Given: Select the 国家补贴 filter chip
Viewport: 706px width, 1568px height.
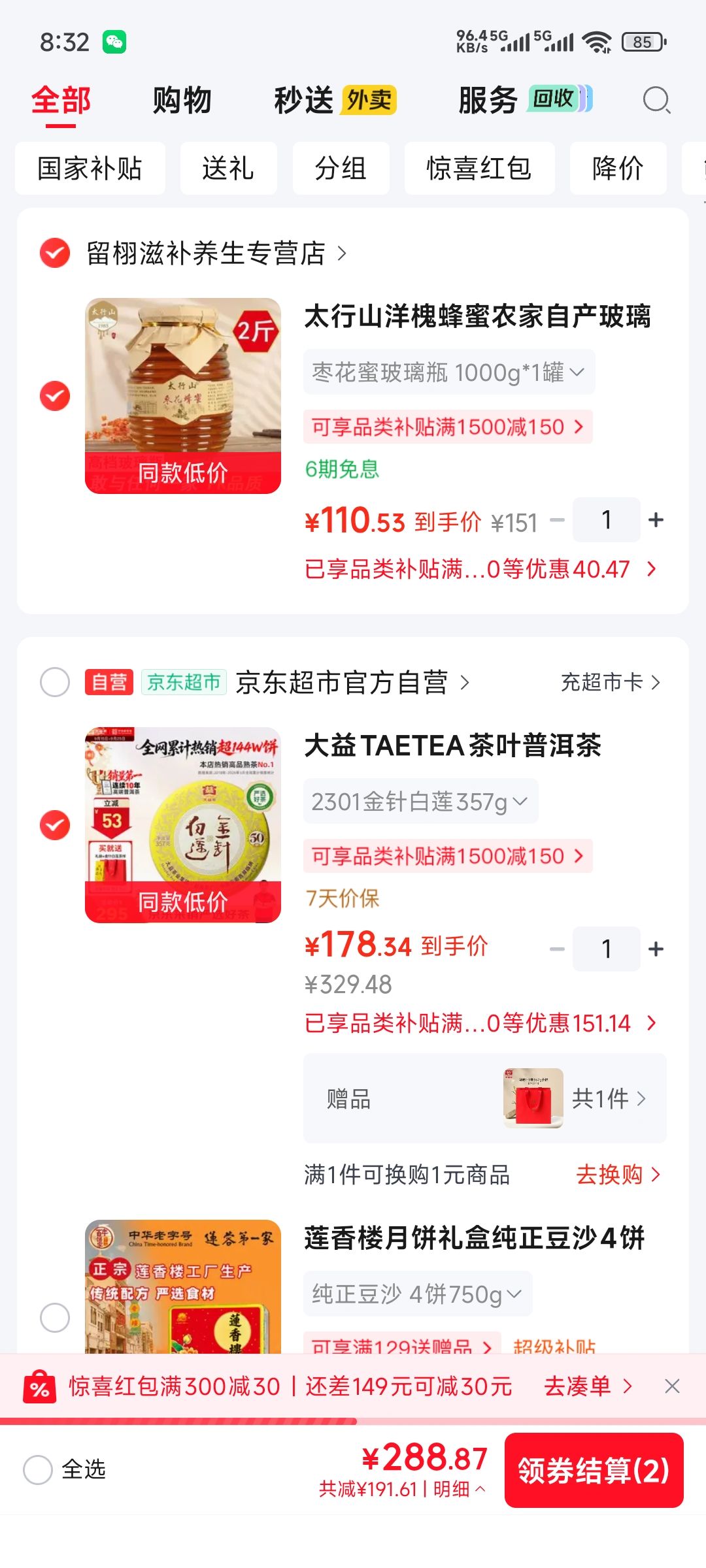Looking at the screenshot, I should click(x=90, y=168).
